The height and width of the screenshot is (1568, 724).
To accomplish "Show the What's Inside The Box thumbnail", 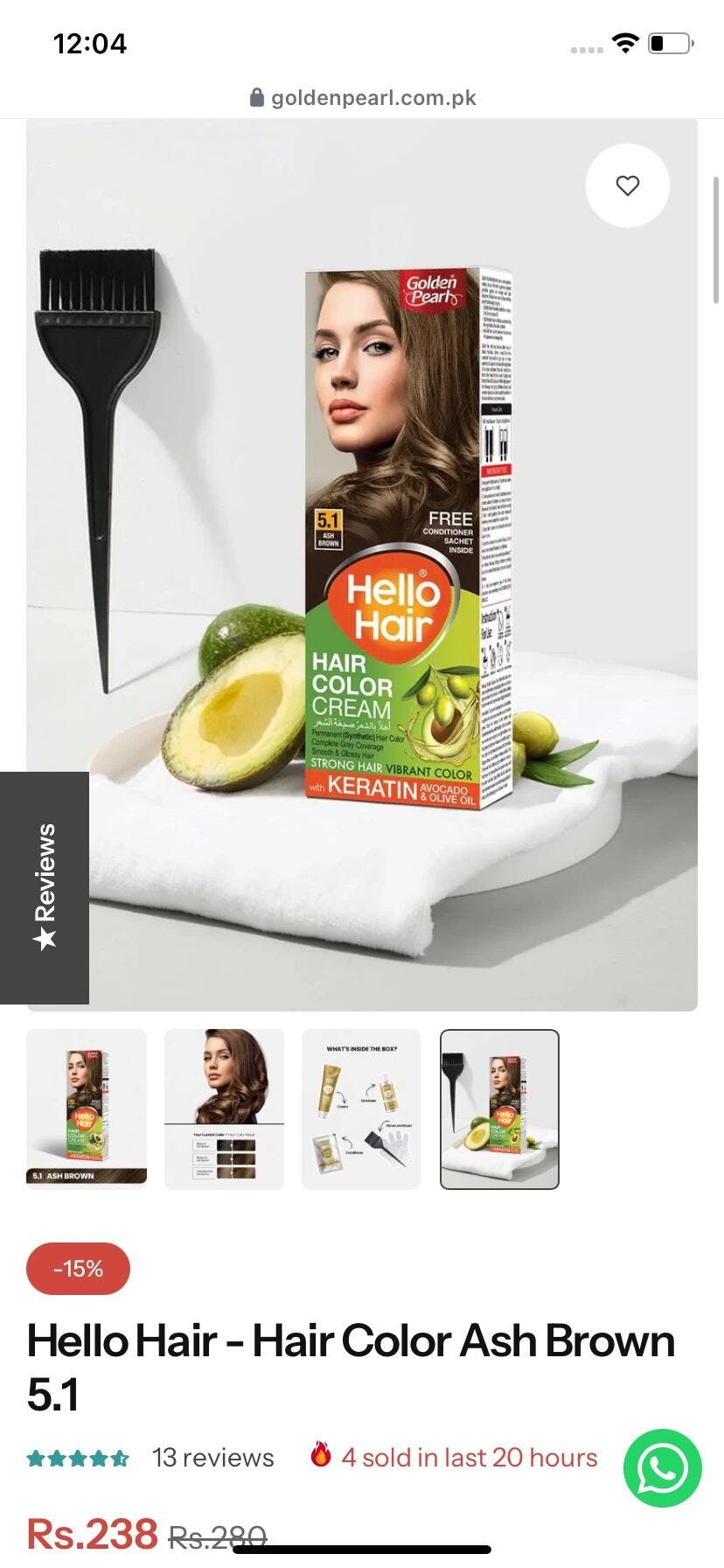I will [x=361, y=1109].
